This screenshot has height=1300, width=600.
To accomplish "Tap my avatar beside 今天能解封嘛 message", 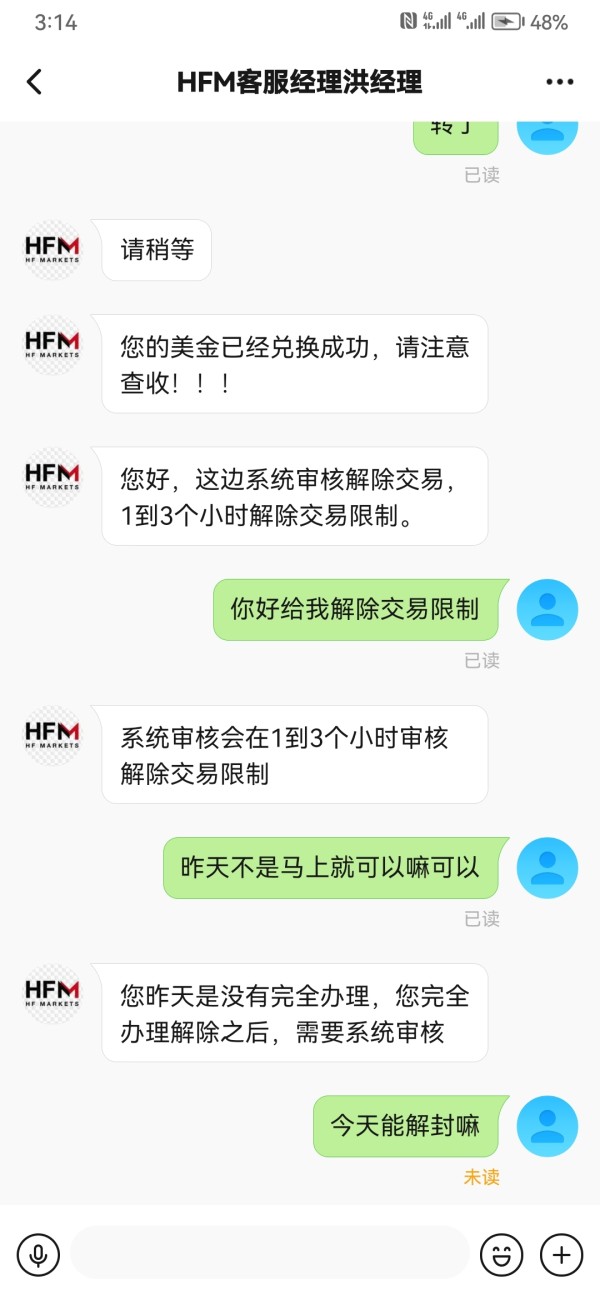I will [x=547, y=1126].
